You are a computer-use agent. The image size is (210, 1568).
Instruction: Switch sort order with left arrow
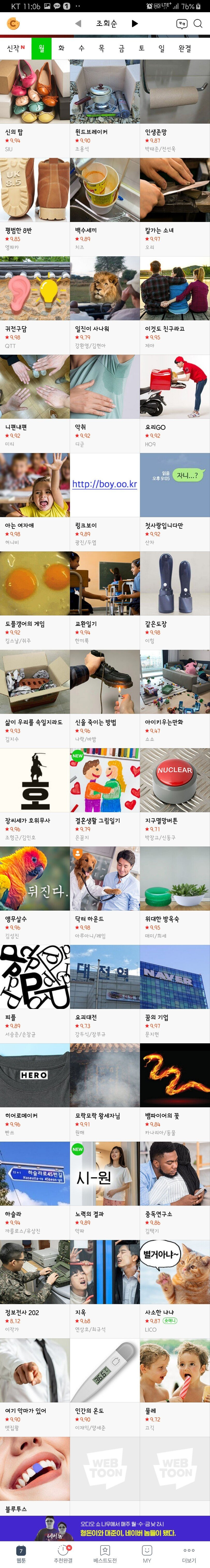[x=78, y=24]
